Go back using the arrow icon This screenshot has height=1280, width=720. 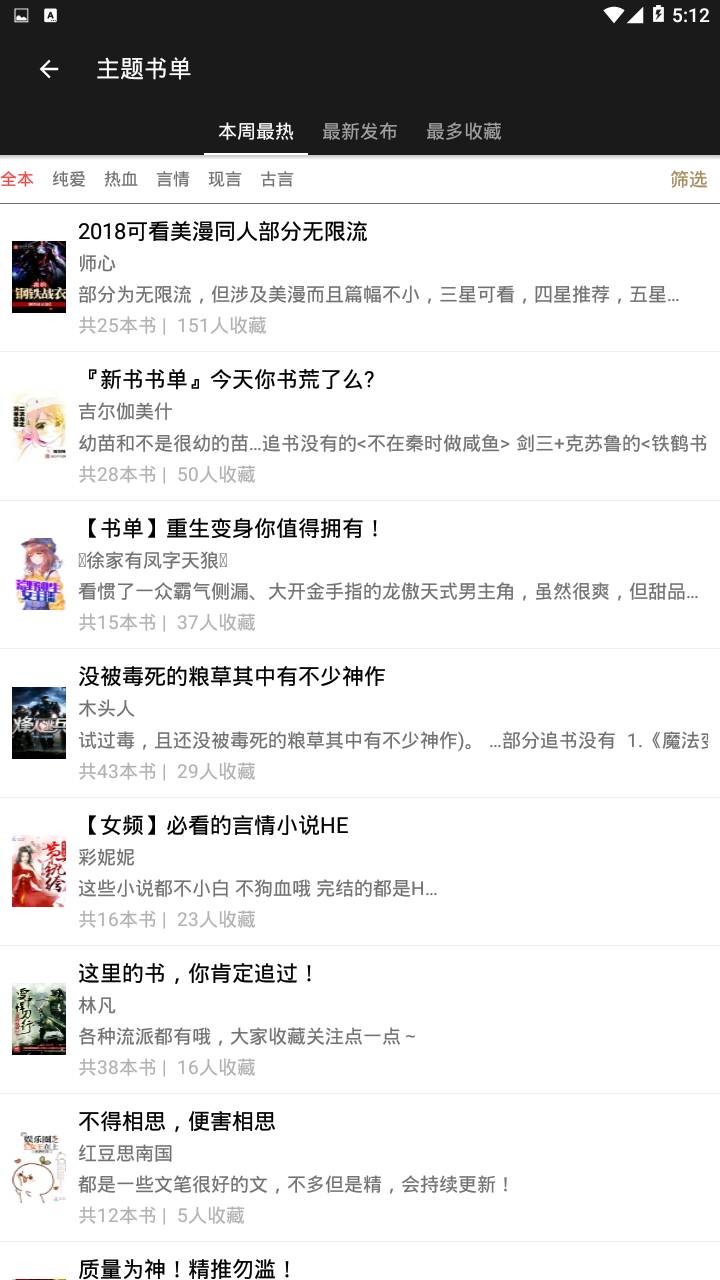49,69
